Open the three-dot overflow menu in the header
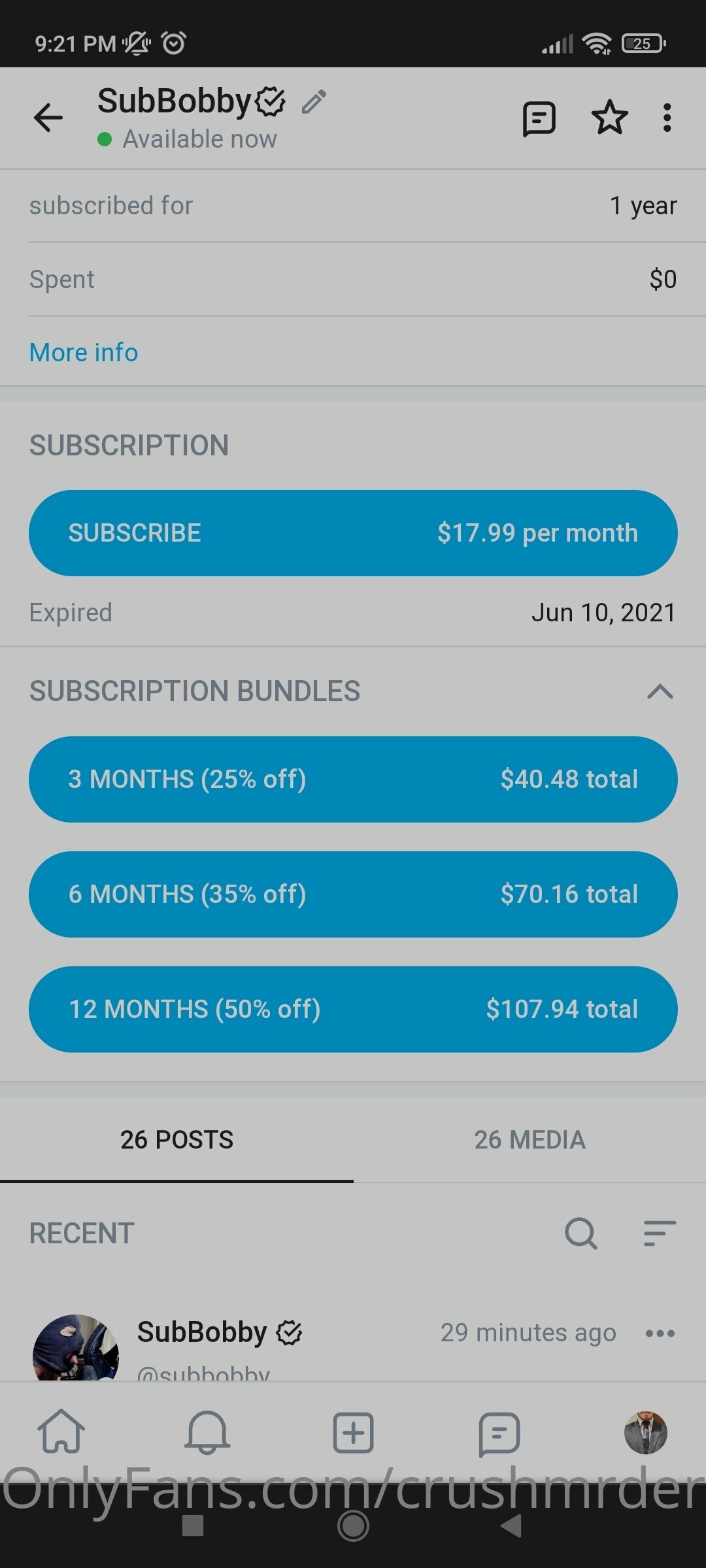 [x=667, y=118]
